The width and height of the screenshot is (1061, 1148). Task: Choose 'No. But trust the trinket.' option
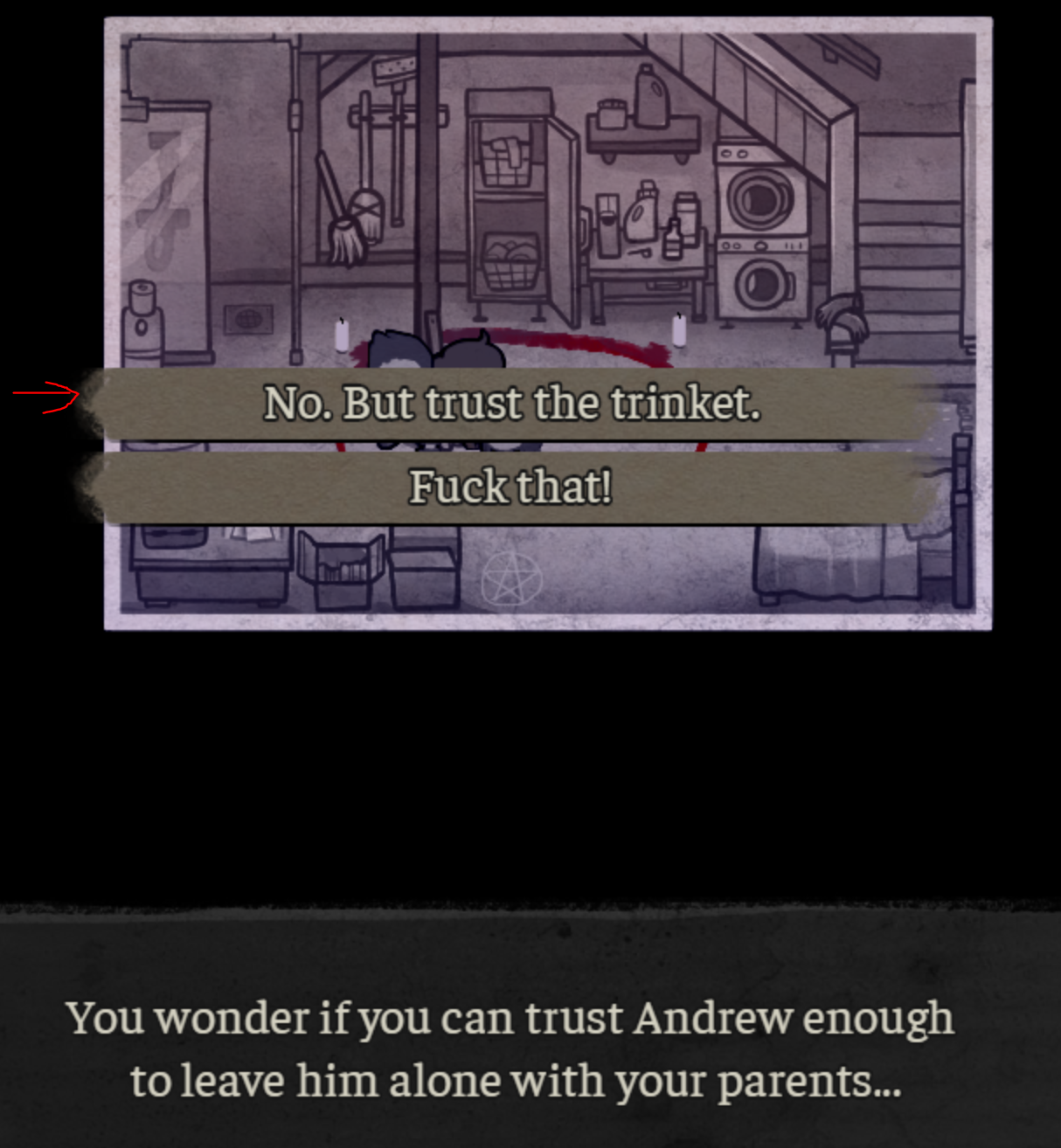(x=512, y=404)
